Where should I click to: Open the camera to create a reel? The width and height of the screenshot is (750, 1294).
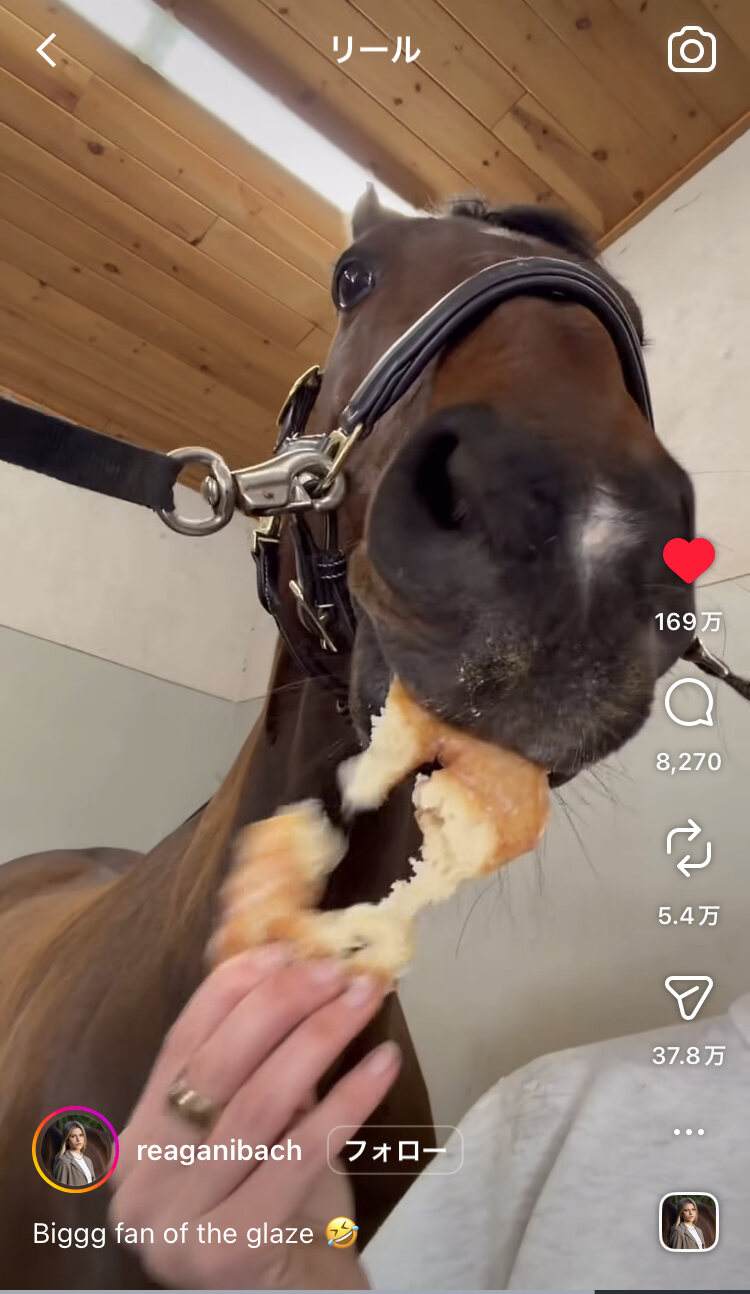pyautogui.click(x=692, y=50)
